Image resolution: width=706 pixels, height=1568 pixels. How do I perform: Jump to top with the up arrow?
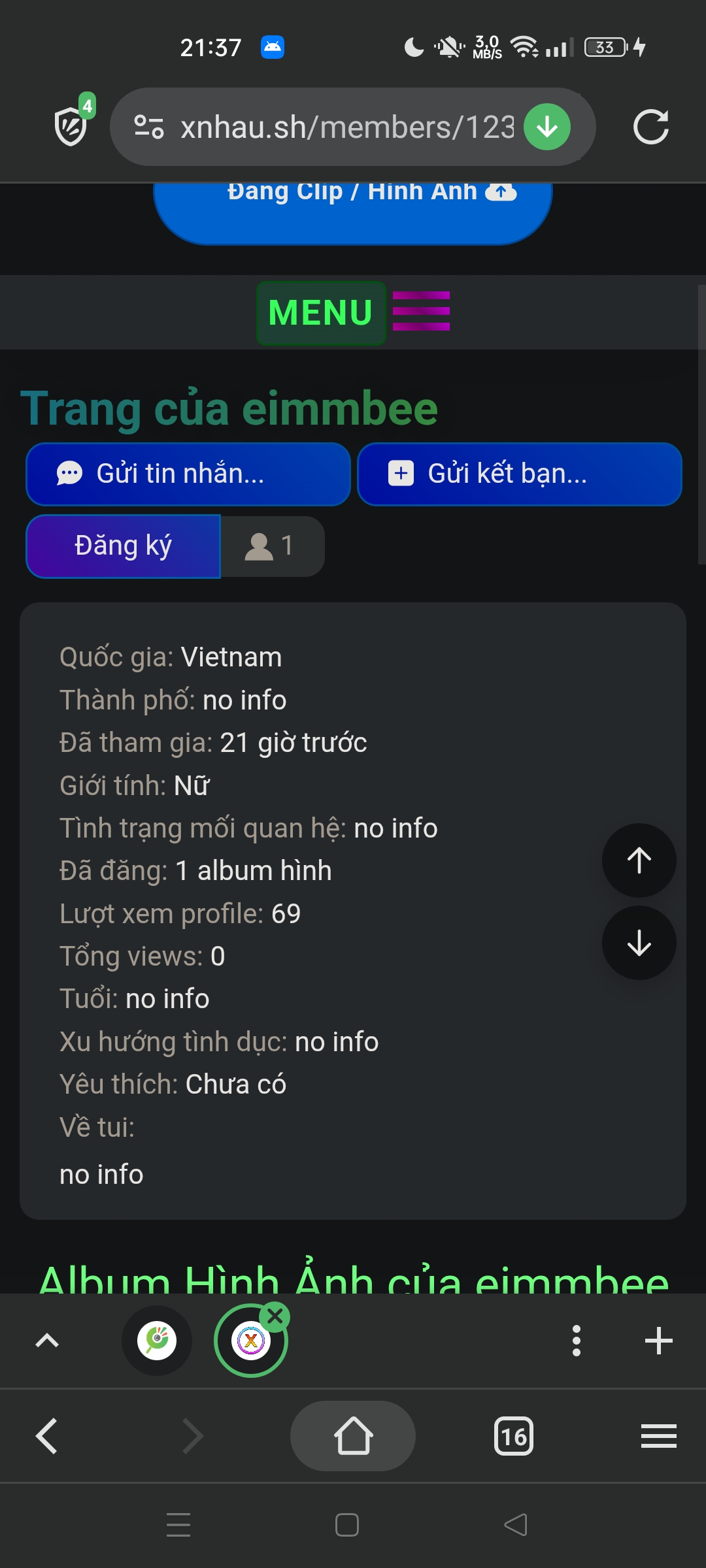pyautogui.click(x=639, y=860)
